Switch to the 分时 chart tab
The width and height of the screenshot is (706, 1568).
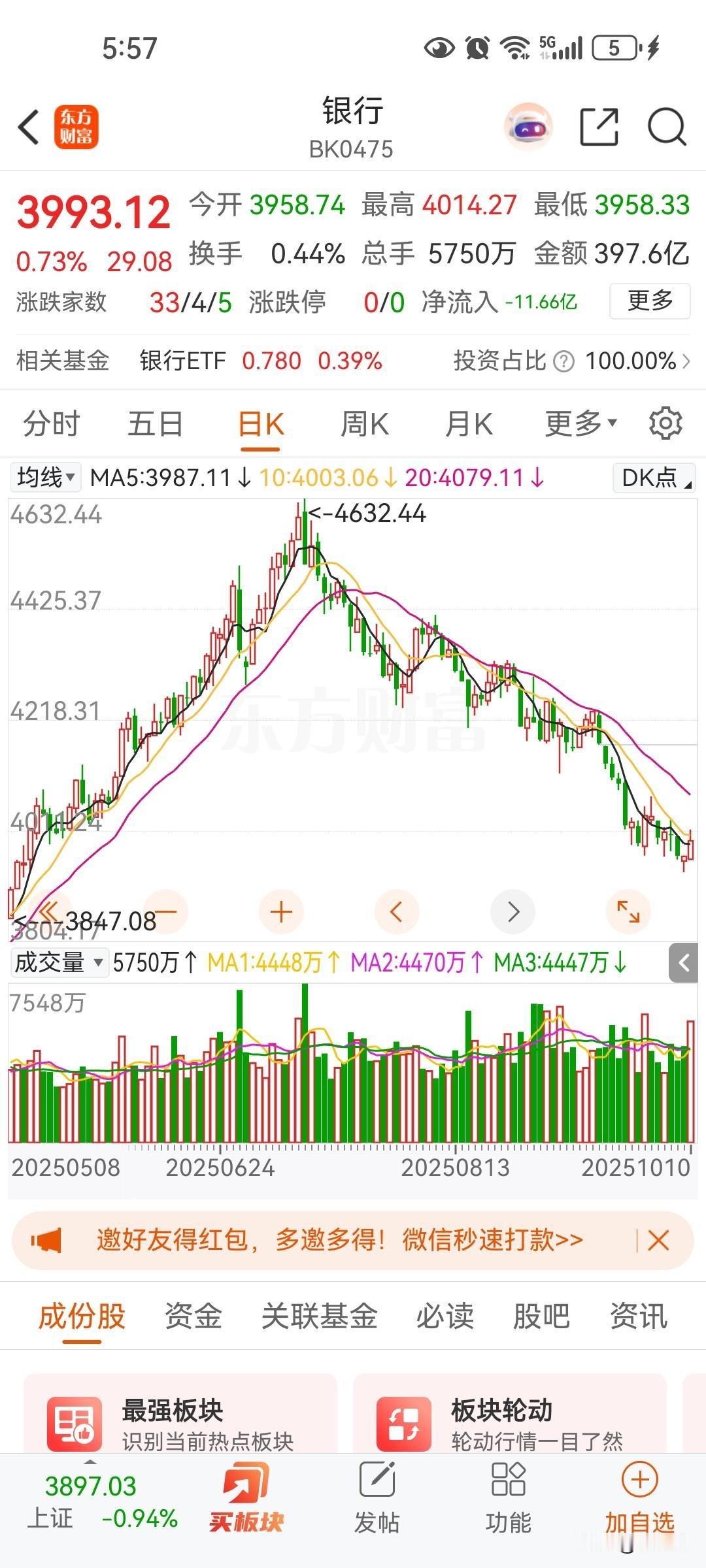point(51,424)
